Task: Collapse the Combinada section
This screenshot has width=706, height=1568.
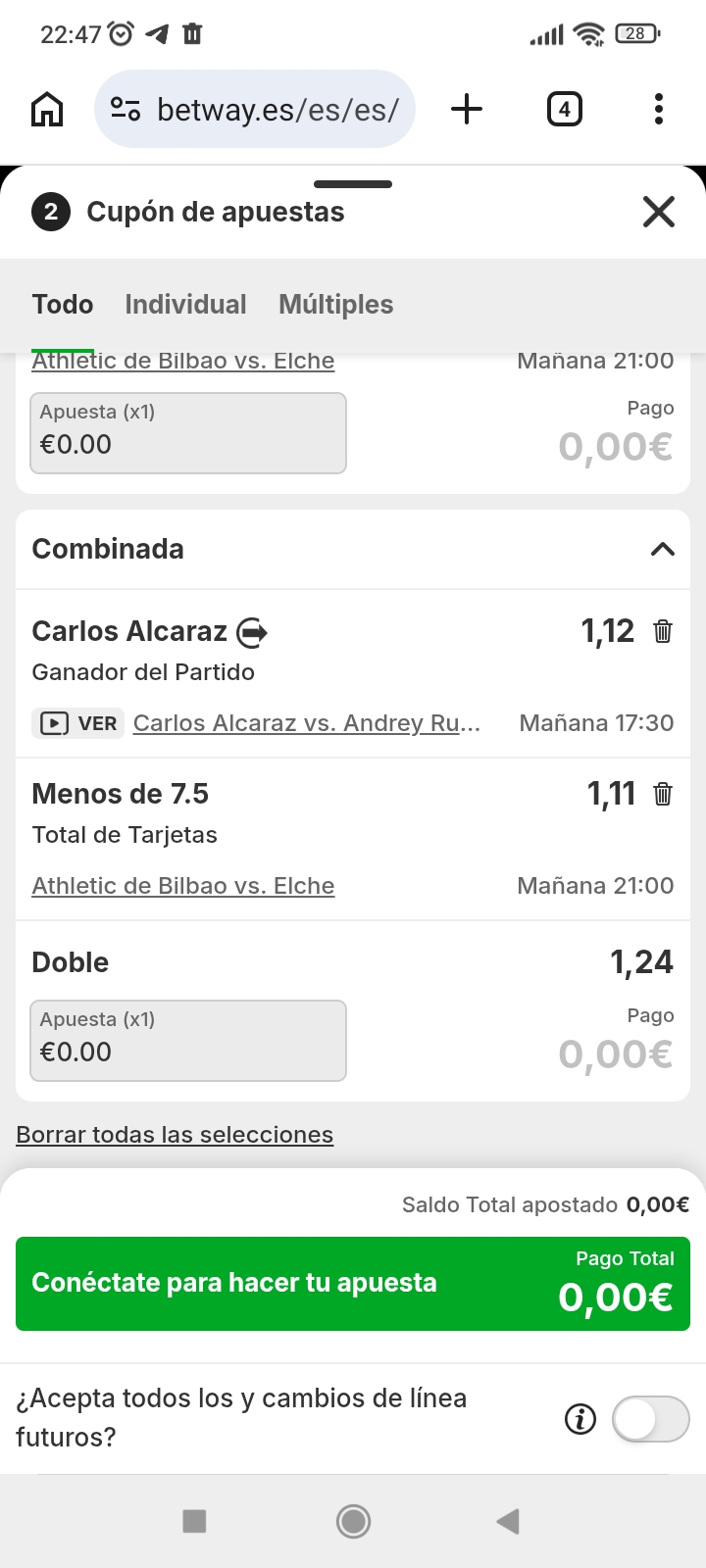Action: [663, 549]
